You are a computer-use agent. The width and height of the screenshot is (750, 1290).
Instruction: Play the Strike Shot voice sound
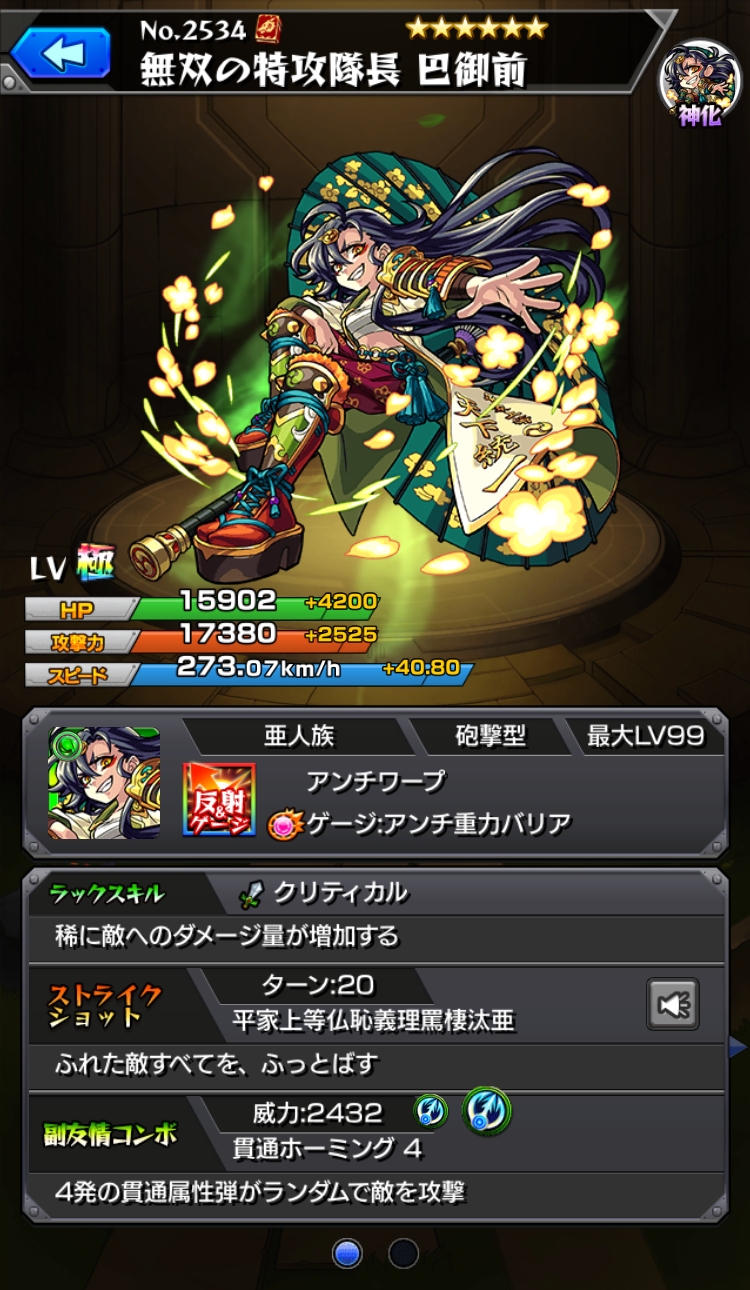point(672,1004)
